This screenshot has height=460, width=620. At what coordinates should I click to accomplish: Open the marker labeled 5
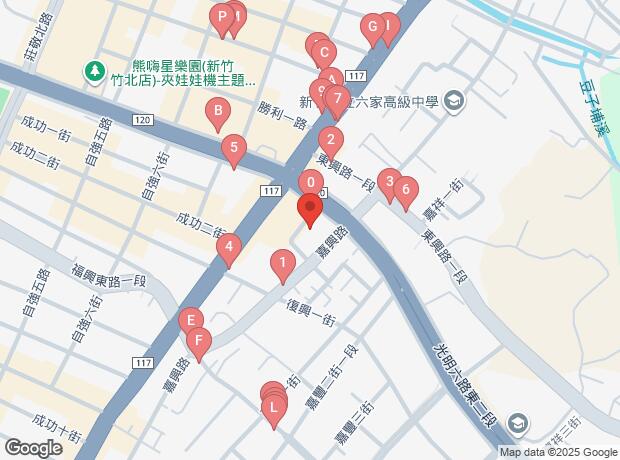pyautogui.click(x=233, y=151)
